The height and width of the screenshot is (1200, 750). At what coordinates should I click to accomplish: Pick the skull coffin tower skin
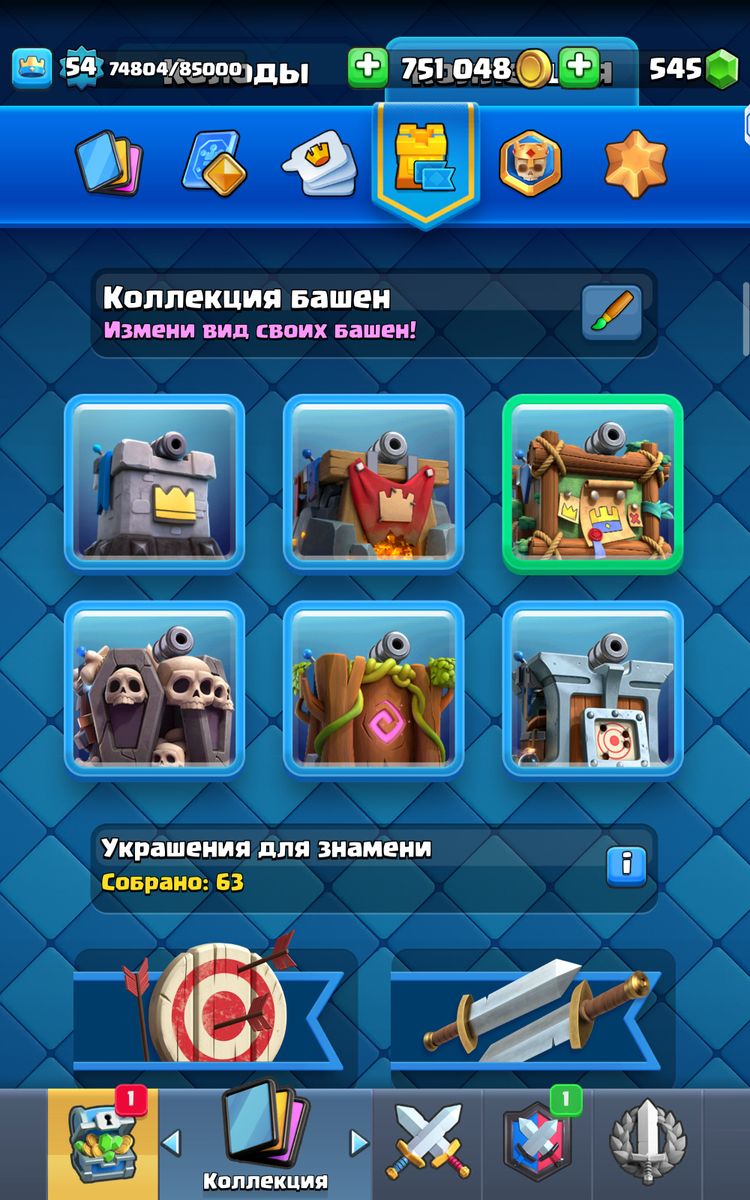pyautogui.click(x=154, y=689)
